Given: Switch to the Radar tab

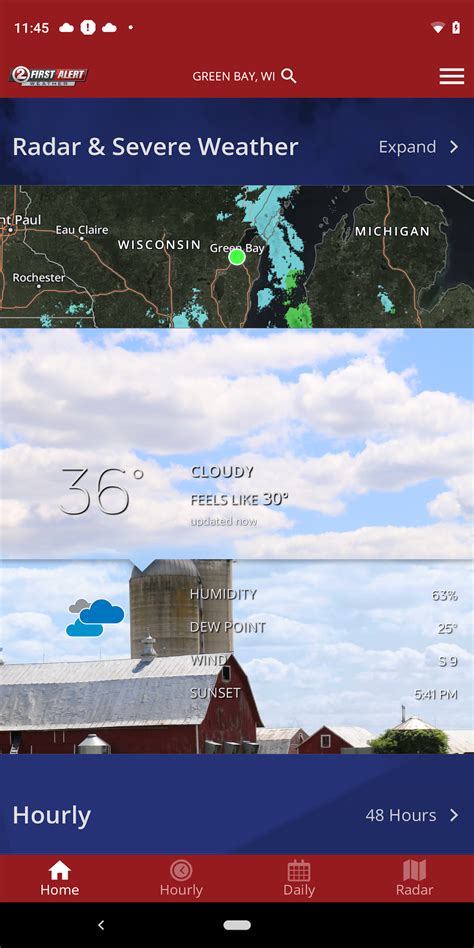Looking at the screenshot, I should click(414, 878).
